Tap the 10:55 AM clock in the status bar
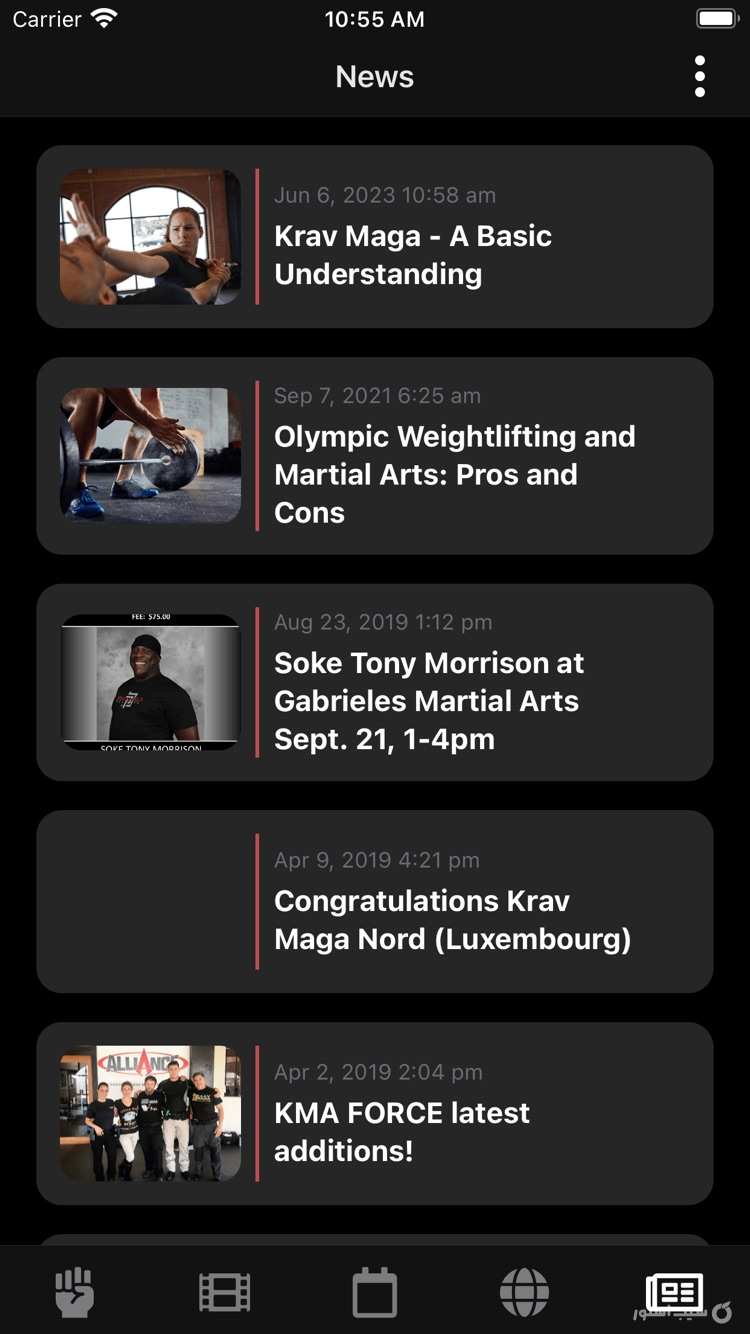The height and width of the screenshot is (1334, 750). pos(374,17)
